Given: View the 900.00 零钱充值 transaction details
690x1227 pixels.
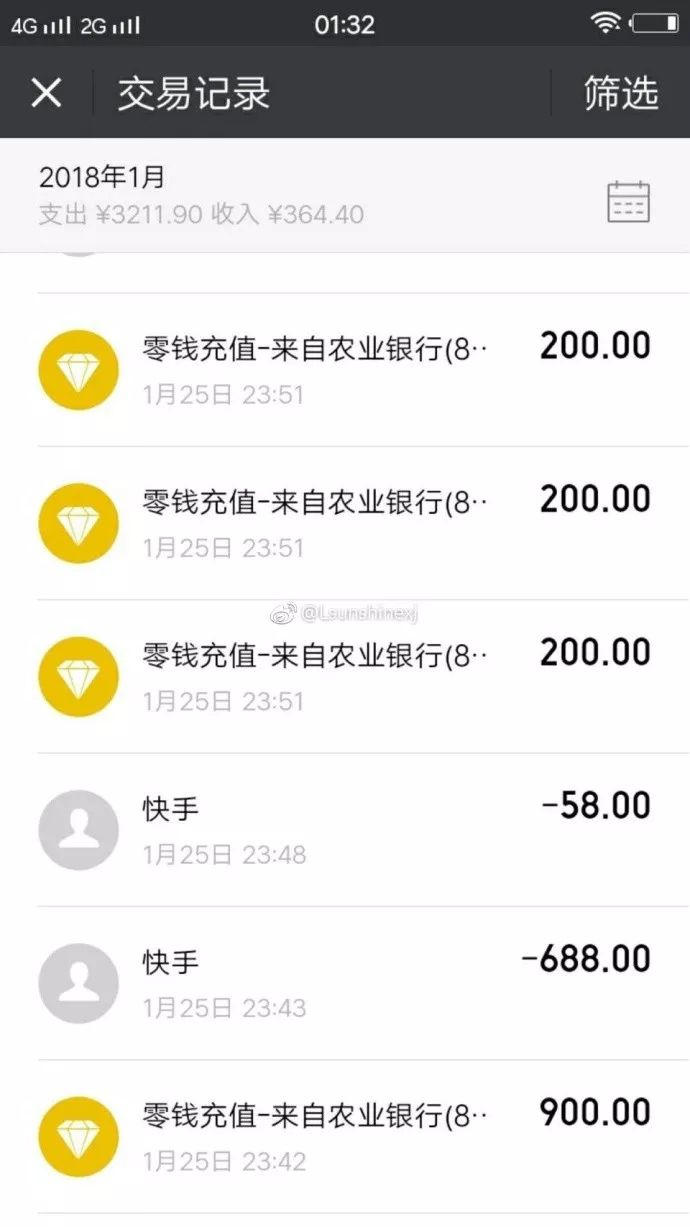Looking at the screenshot, I should (345, 1136).
